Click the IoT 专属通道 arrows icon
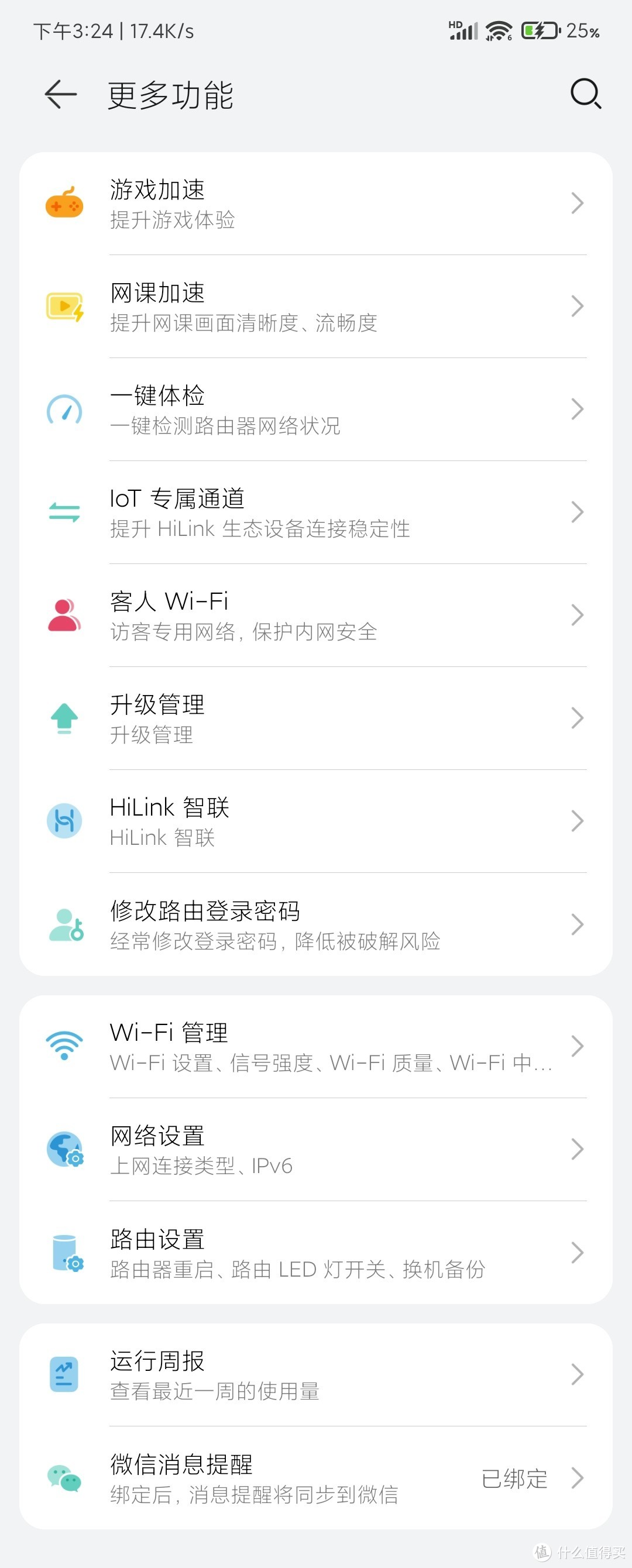 [x=64, y=513]
